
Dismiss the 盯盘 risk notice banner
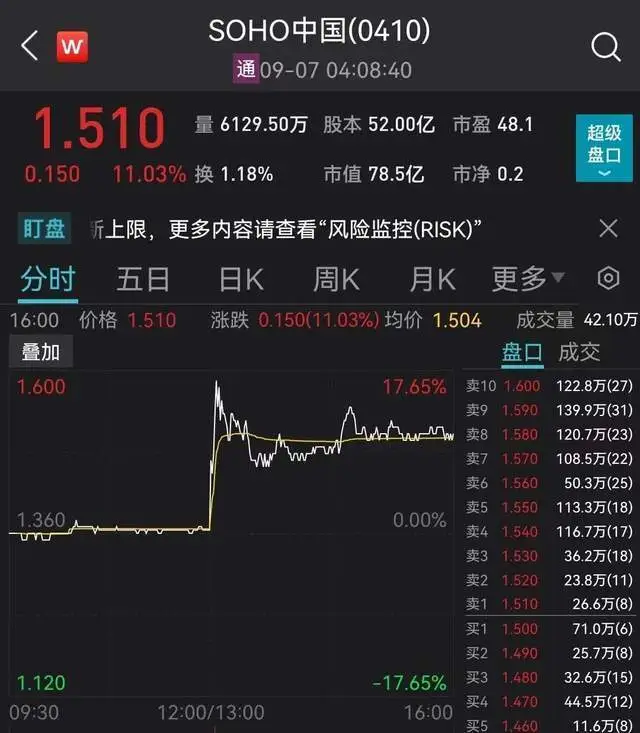(x=608, y=229)
